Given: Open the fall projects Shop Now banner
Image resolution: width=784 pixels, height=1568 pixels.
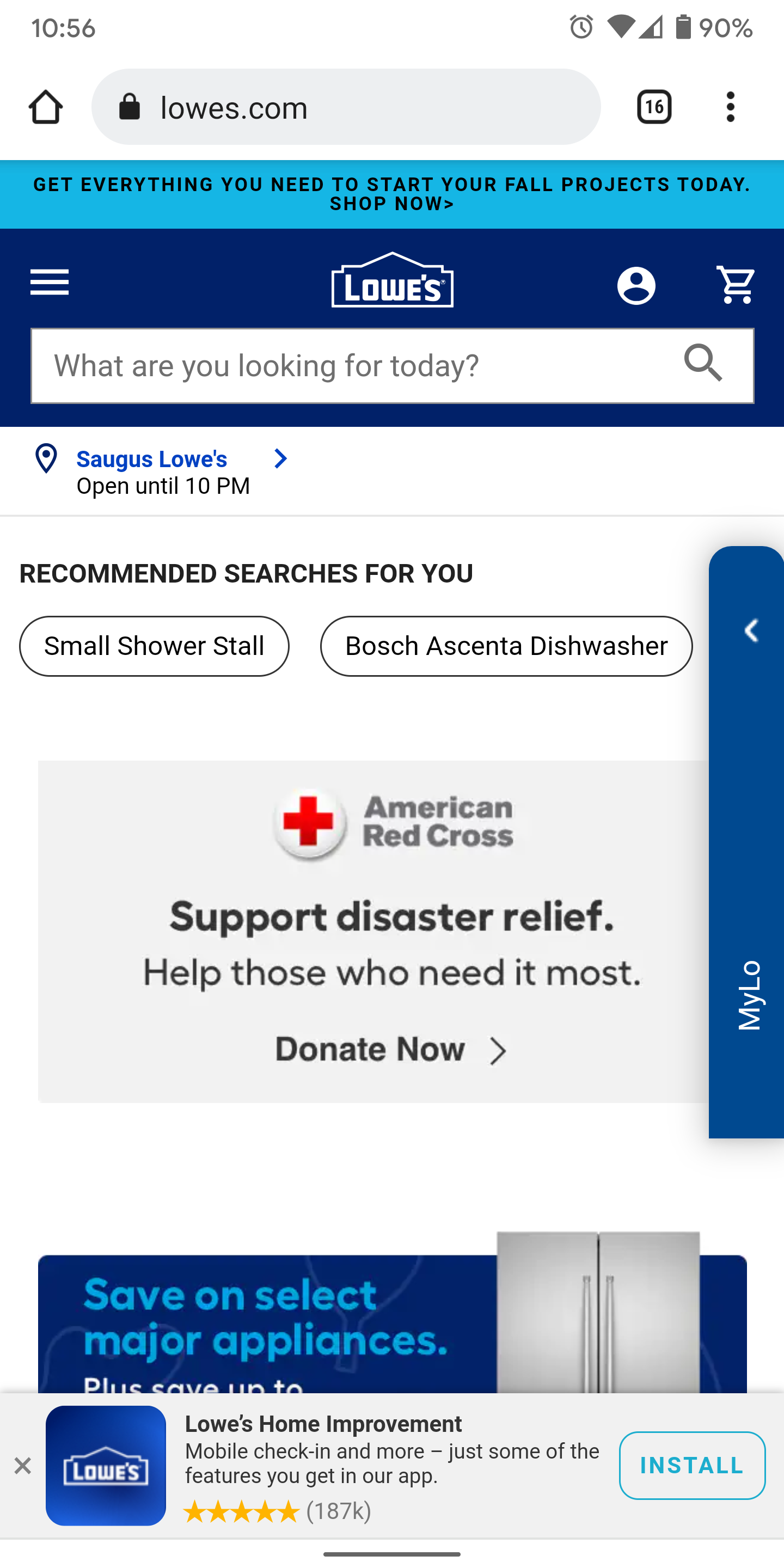Looking at the screenshot, I should [x=392, y=194].
